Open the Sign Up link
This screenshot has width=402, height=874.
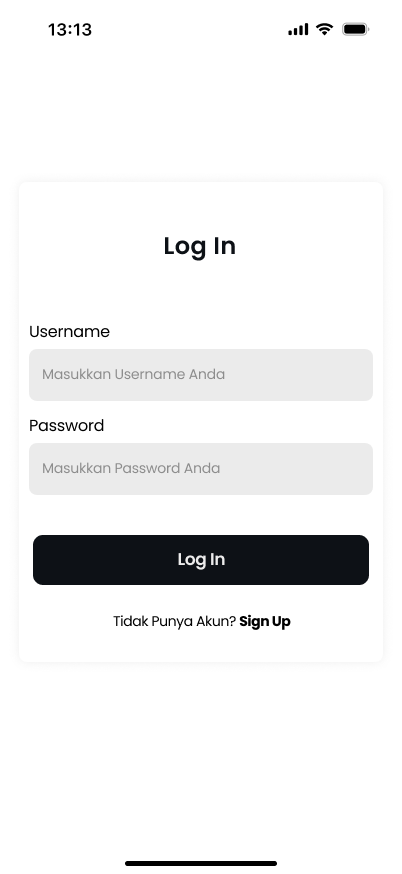[x=265, y=621]
